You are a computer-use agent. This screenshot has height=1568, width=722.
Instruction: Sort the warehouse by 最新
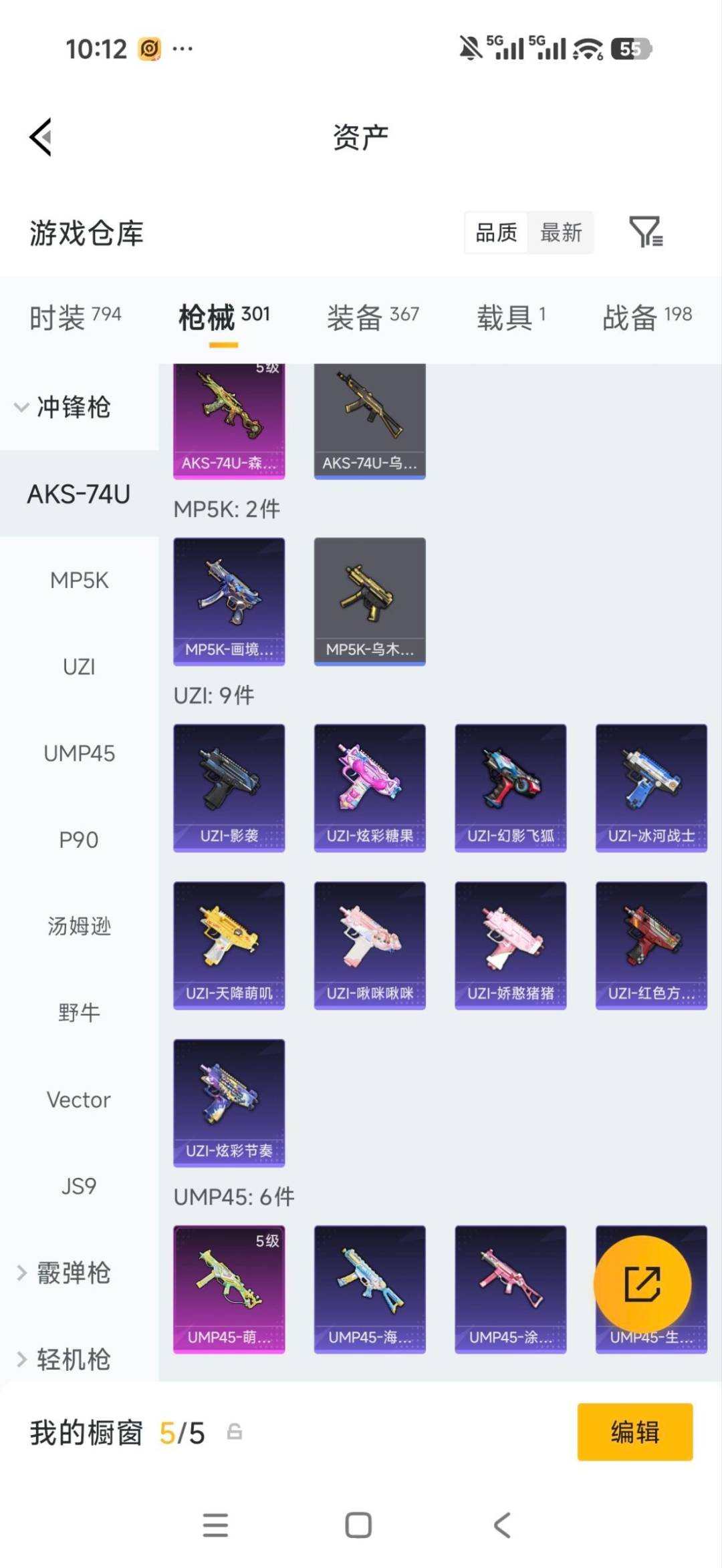tap(561, 232)
